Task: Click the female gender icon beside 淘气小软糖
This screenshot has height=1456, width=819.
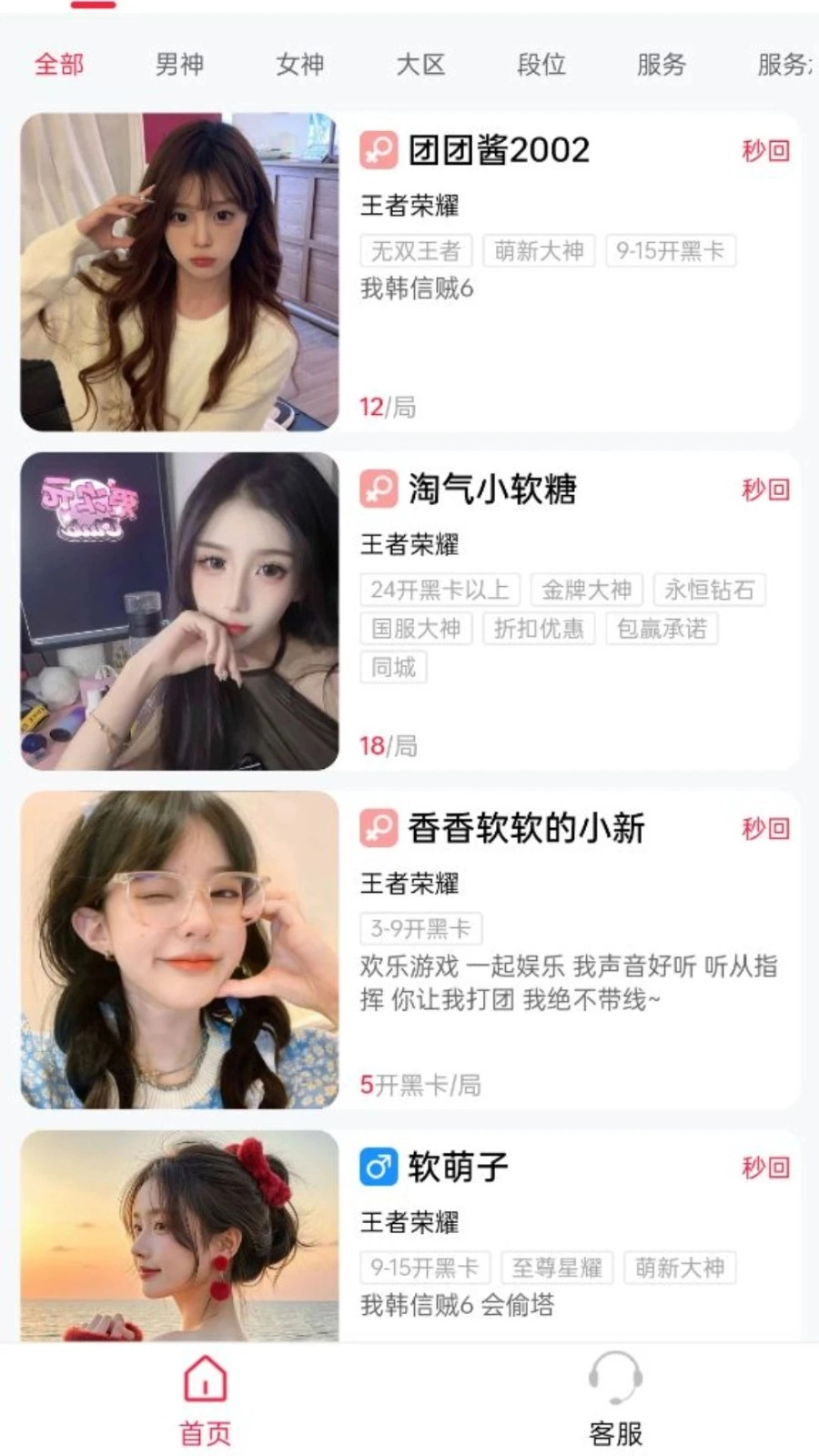Action: click(x=379, y=489)
